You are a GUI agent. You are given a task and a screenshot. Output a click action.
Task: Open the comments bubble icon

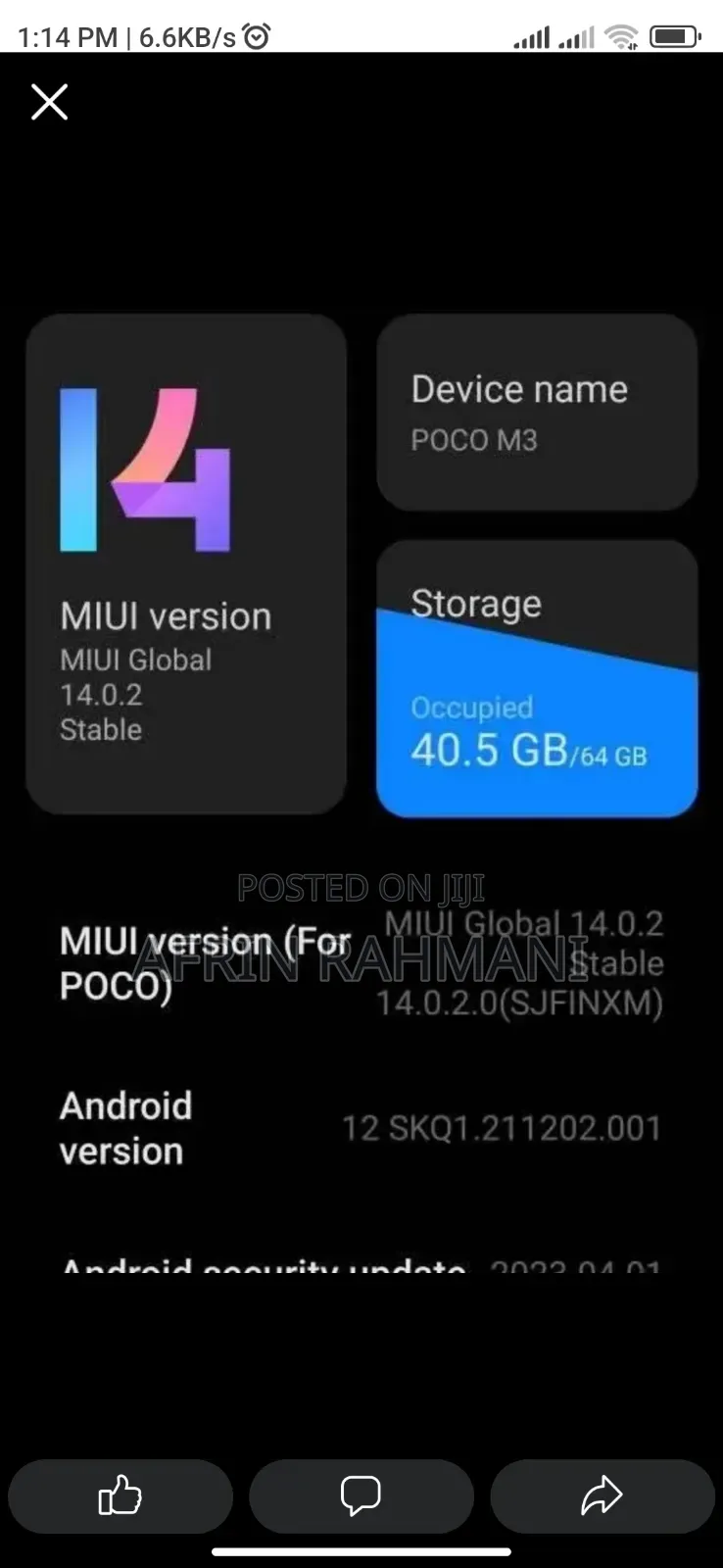[x=361, y=1496]
